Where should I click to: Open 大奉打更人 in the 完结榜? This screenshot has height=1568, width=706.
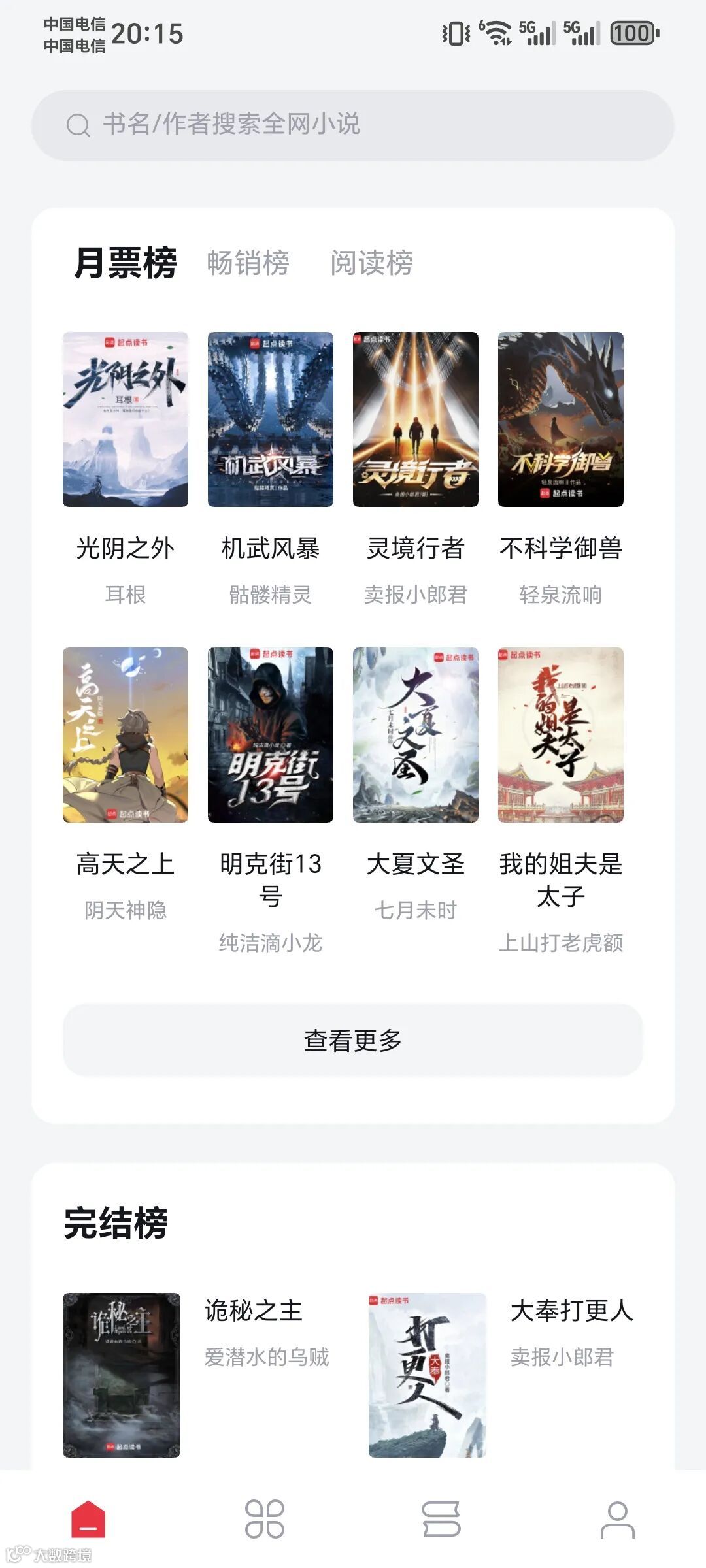(x=428, y=1375)
